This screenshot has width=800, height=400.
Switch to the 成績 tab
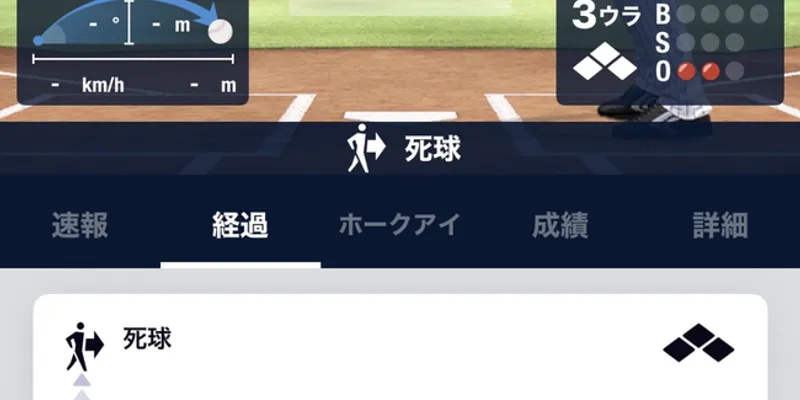coord(560,226)
